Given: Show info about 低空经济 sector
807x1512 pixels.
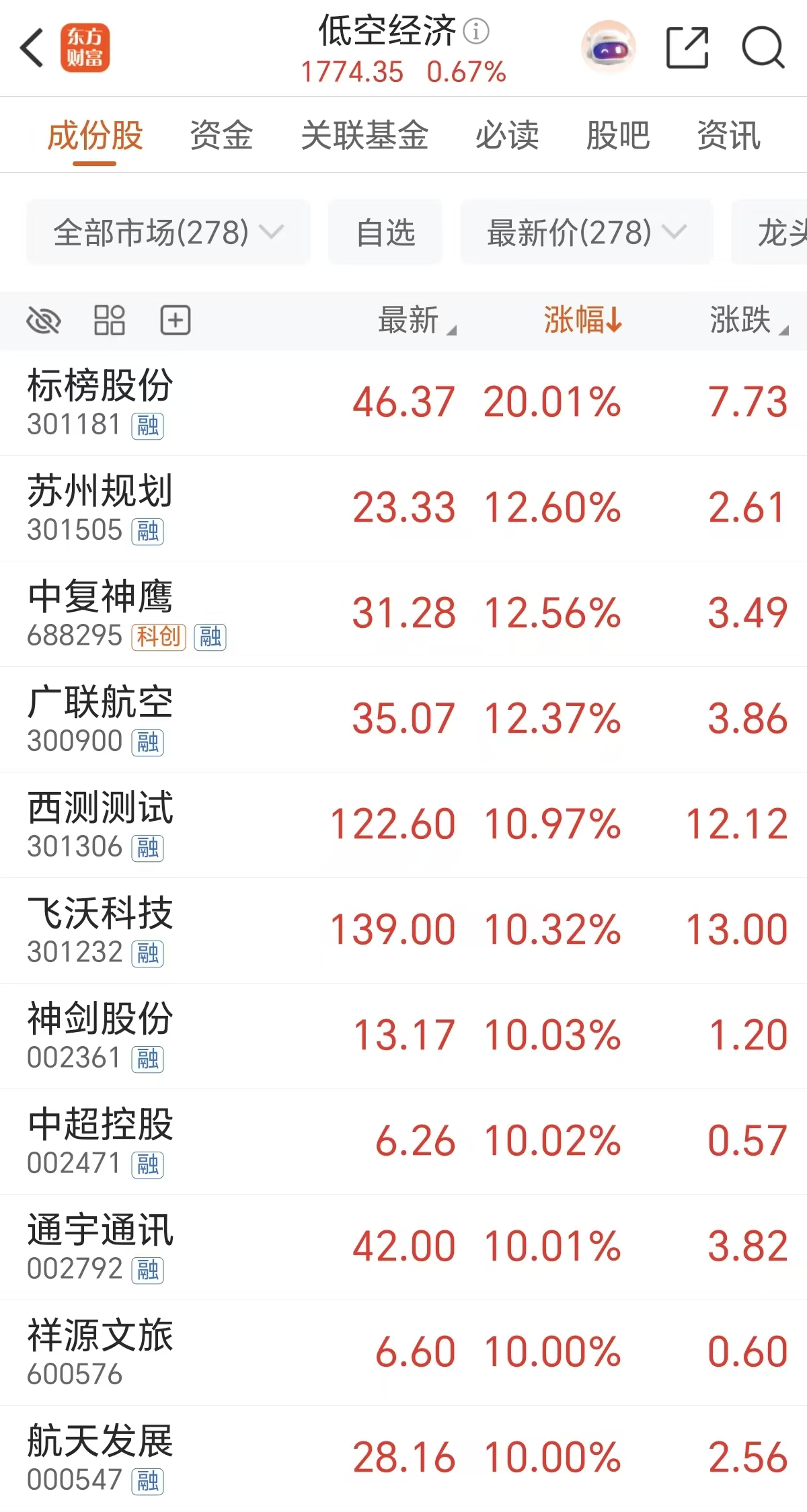Looking at the screenshot, I should (477, 32).
